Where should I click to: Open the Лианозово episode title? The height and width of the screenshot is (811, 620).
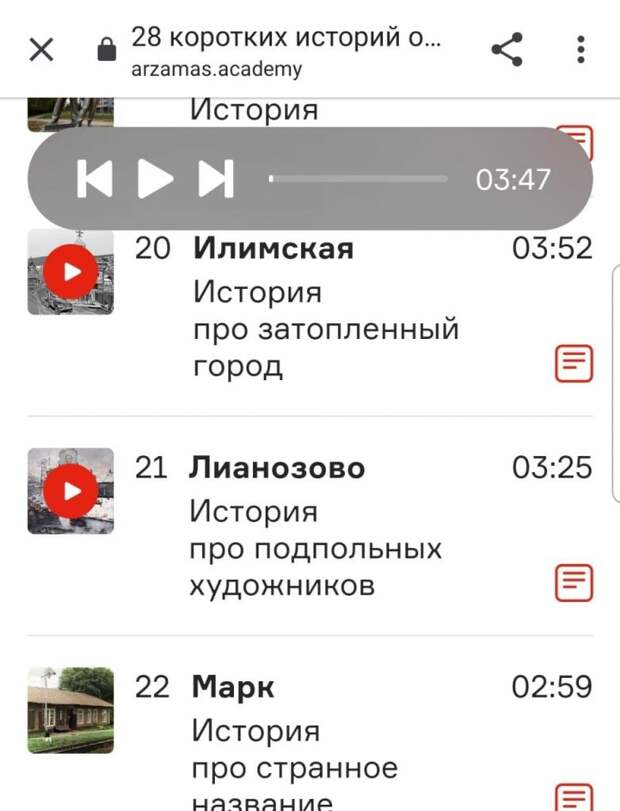click(x=277, y=468)
